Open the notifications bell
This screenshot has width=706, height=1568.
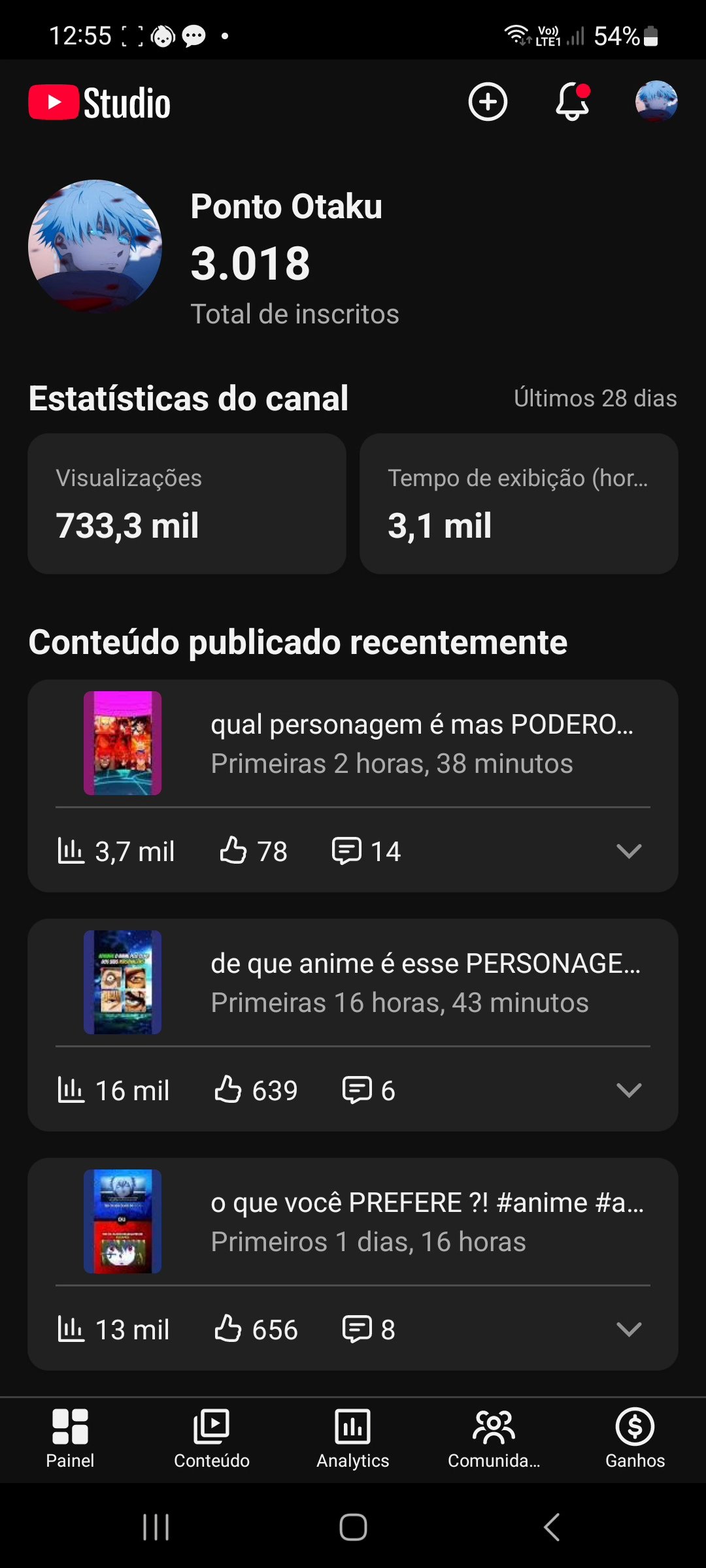click(x=572, y=102)
